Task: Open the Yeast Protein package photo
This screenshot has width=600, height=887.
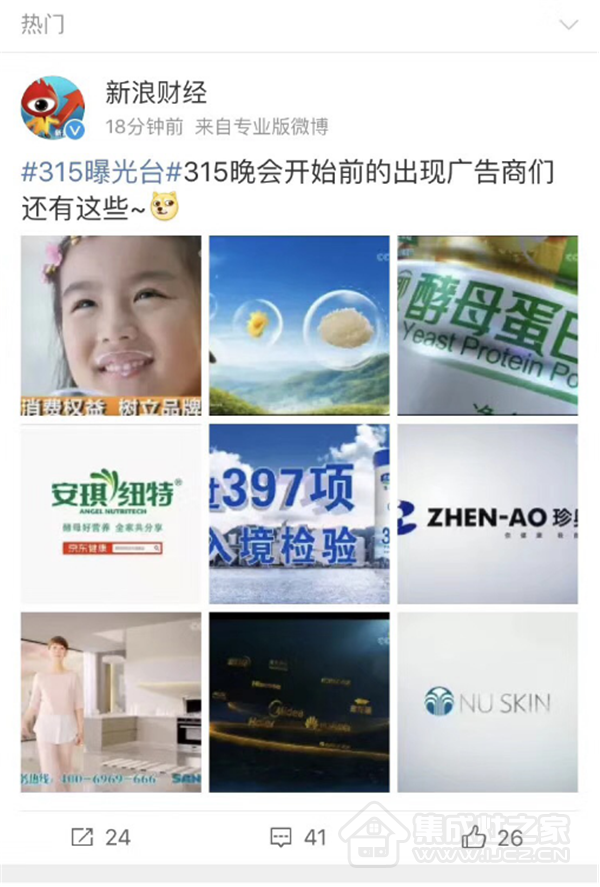Action: tap(487, 325)
